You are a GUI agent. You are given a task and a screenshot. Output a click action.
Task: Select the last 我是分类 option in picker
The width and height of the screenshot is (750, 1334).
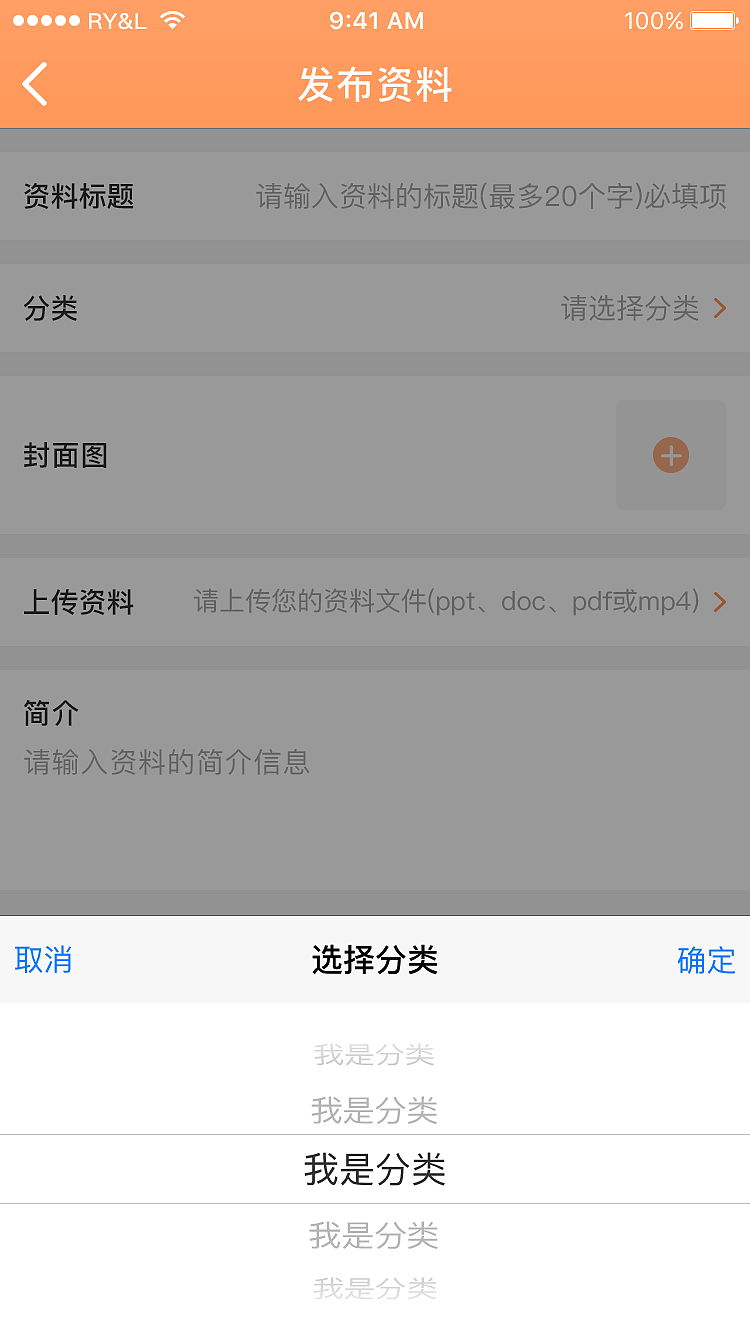tap(375, 1289)
